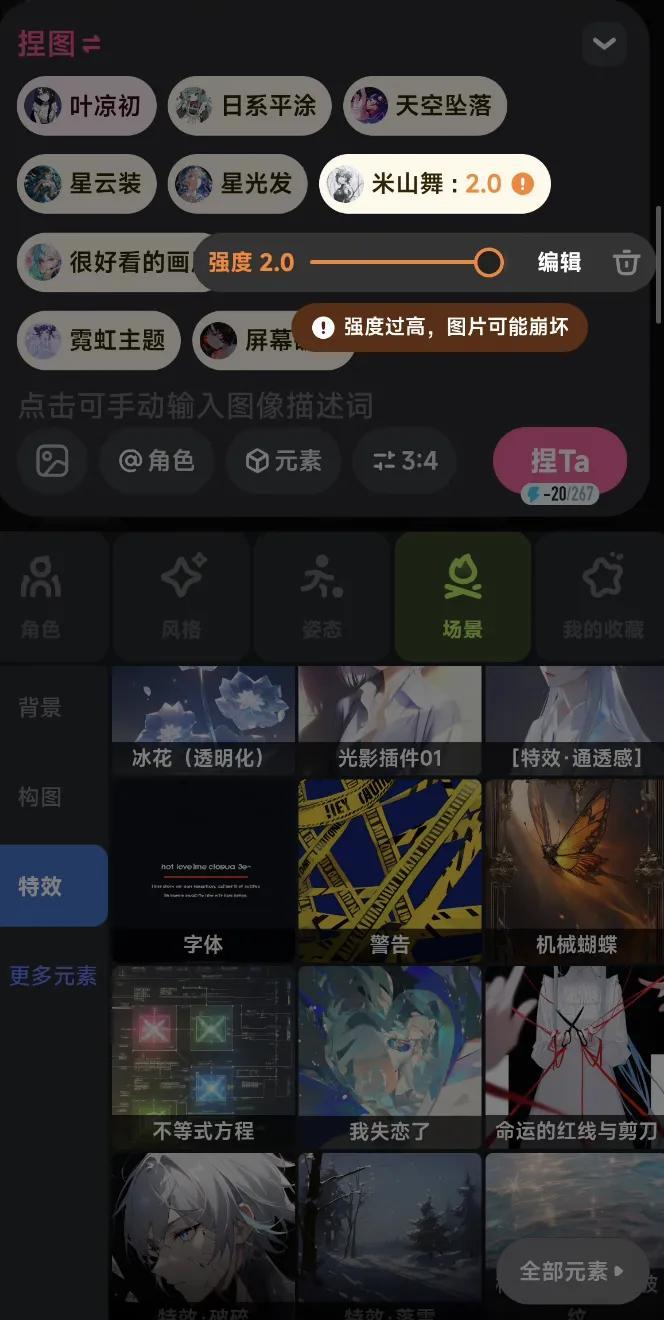Switch to the 风格 tab
The width and height of the screenshot is (664, 1320).
181,597
